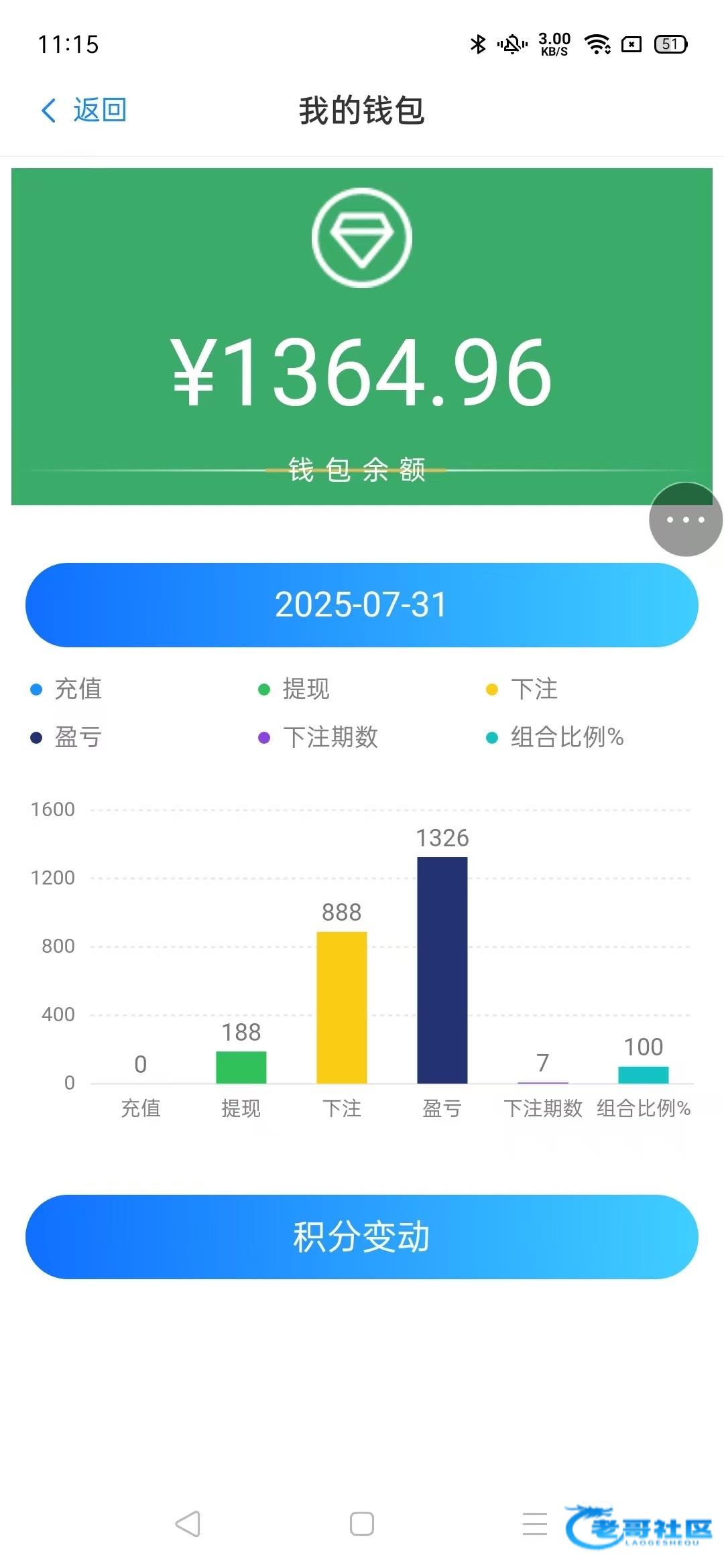Tap the system home button

(x=362, y=1523)
